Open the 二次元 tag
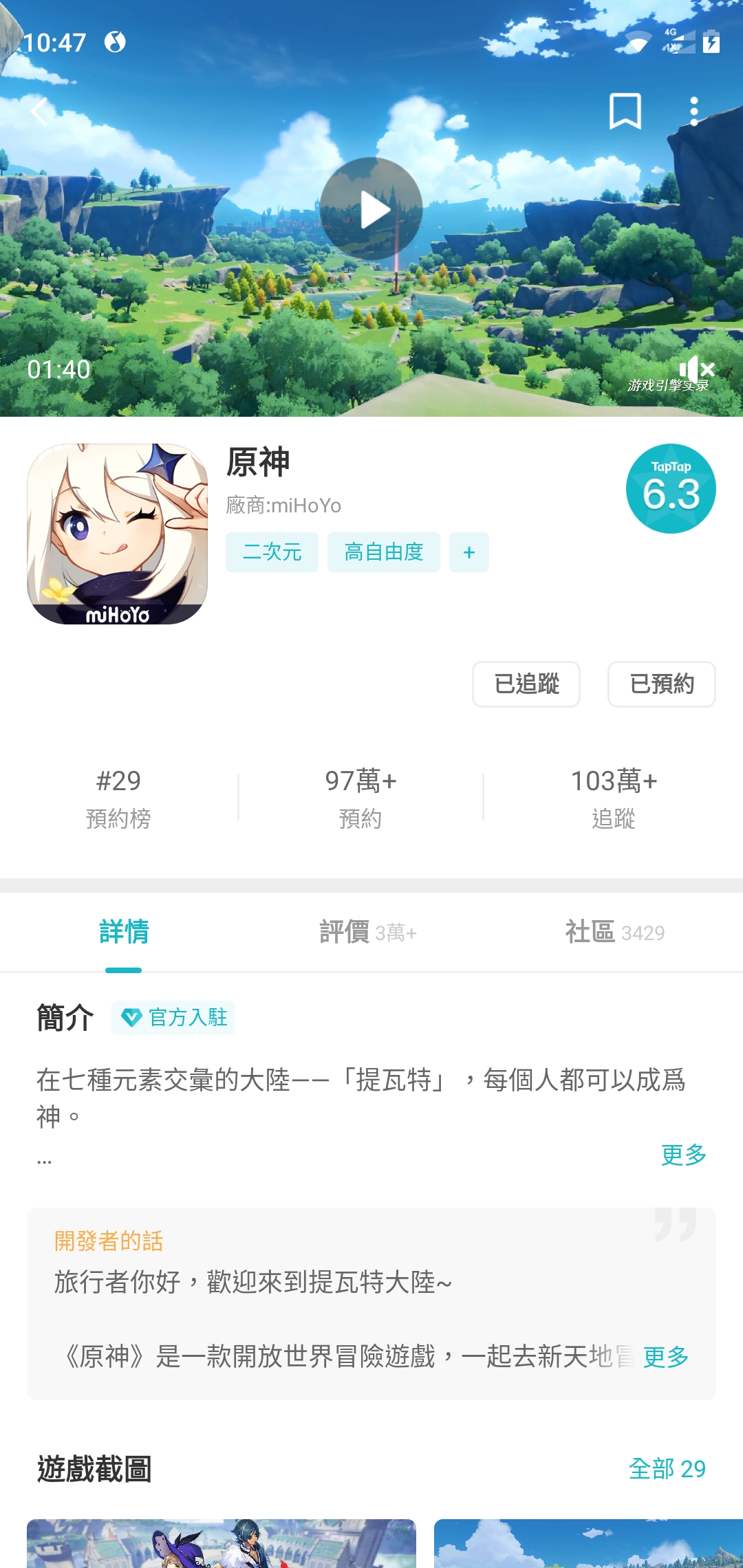The image size is (743, 1568). pos(272,552)
